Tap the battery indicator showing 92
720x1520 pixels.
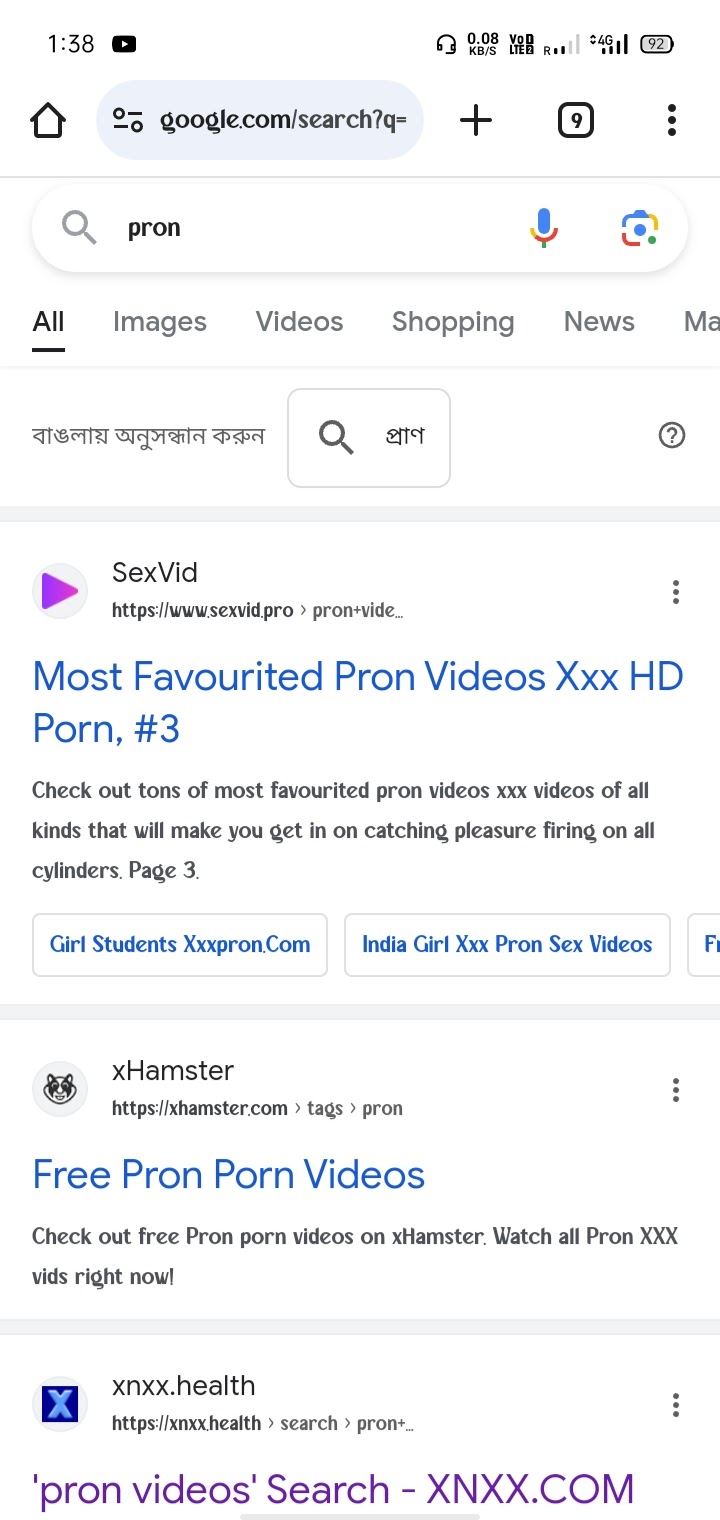[x=655, y=43]
